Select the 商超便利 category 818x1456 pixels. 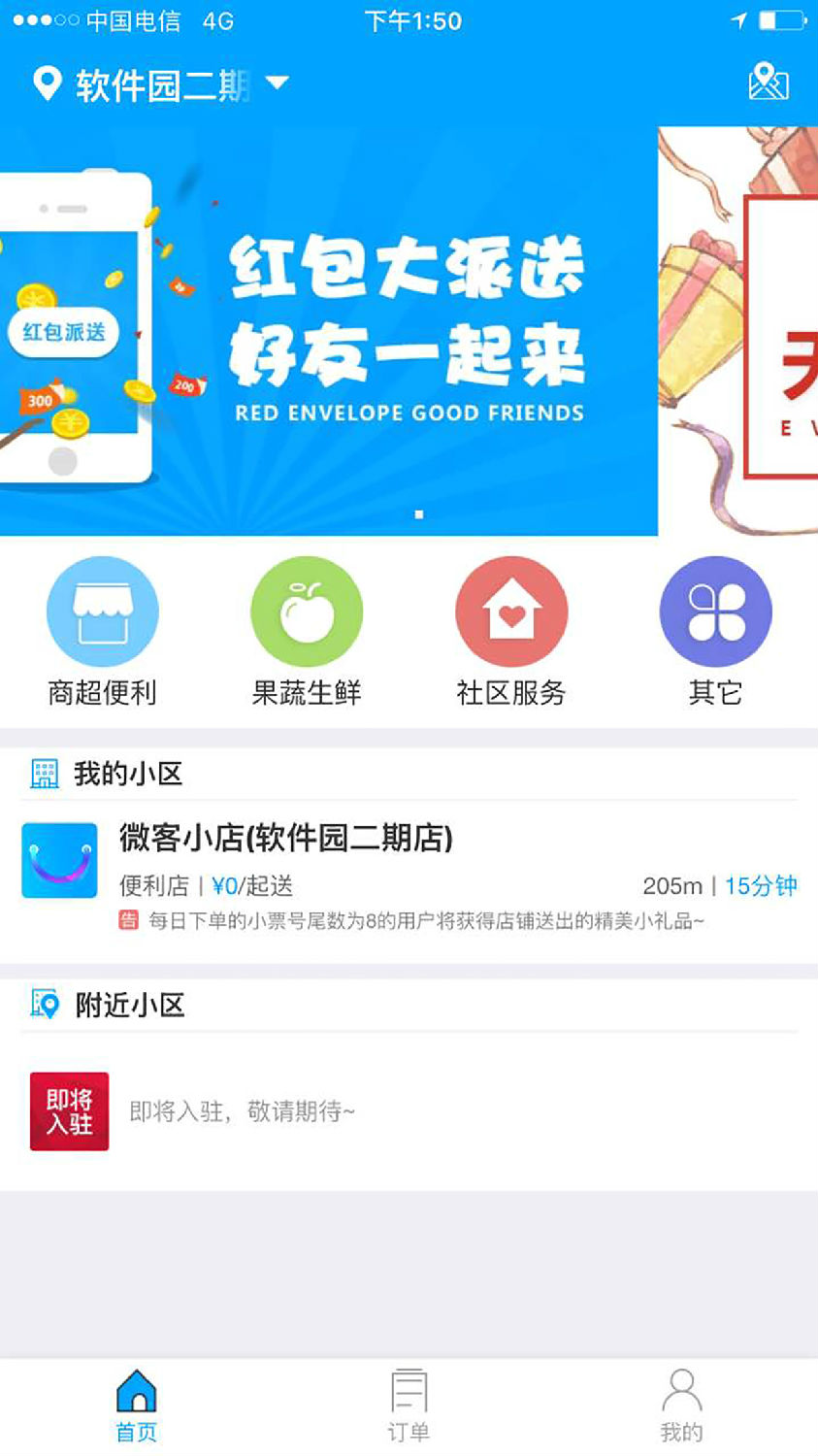[x=102, y=630]
